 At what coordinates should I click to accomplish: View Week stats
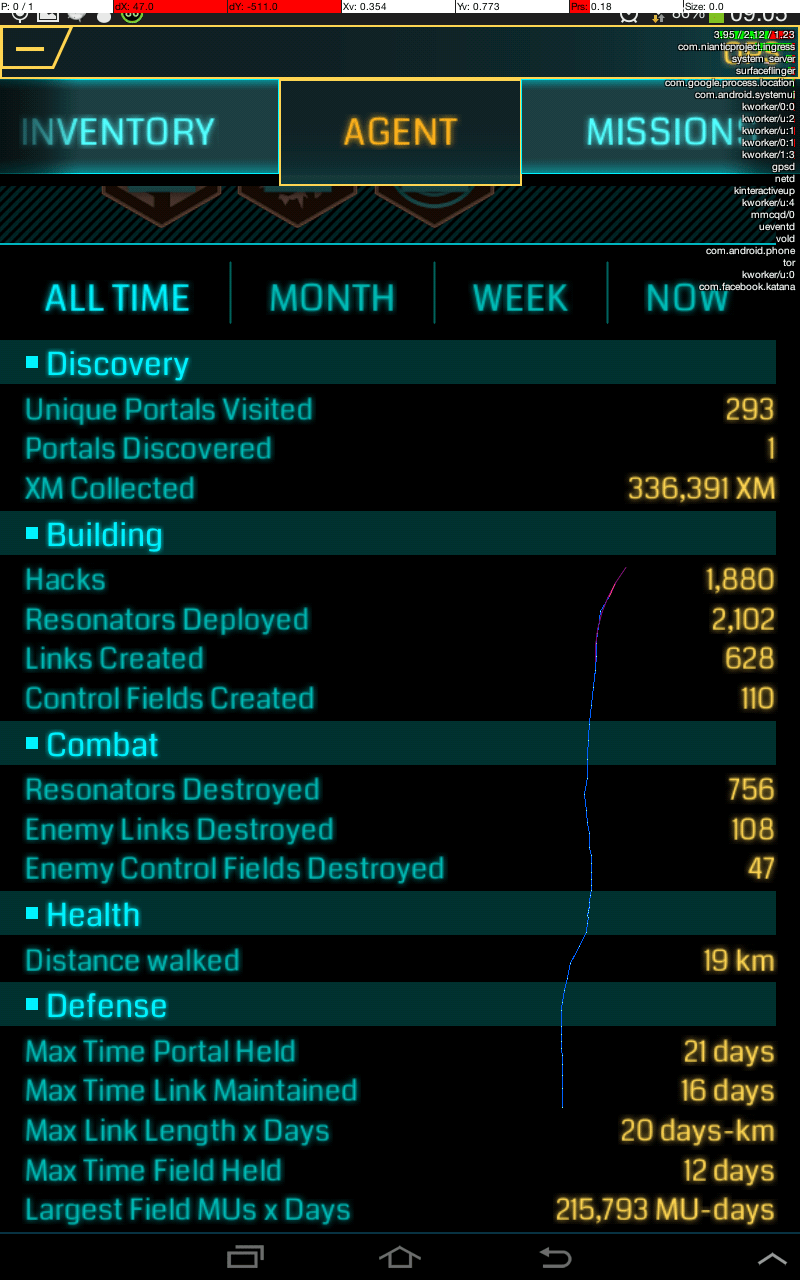(x=520, y=297)
